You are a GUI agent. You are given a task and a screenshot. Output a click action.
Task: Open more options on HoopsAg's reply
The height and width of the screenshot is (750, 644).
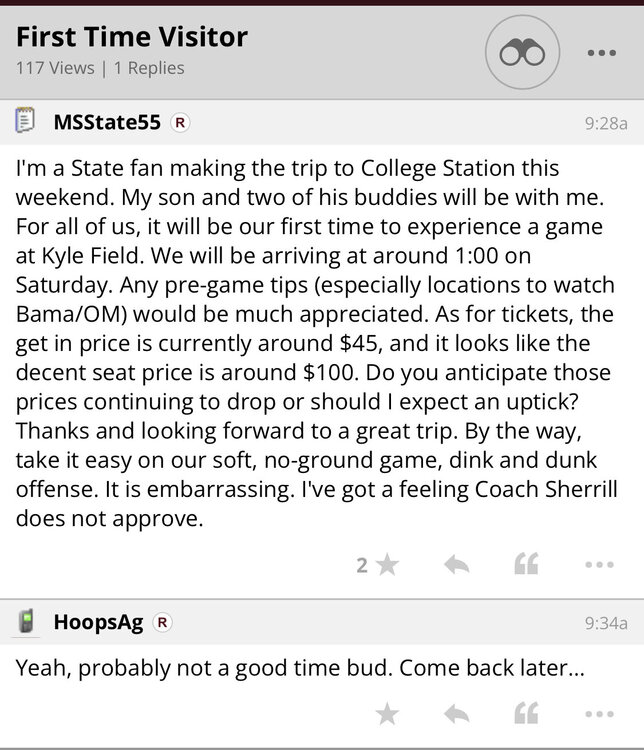click(x=600, y=713)
